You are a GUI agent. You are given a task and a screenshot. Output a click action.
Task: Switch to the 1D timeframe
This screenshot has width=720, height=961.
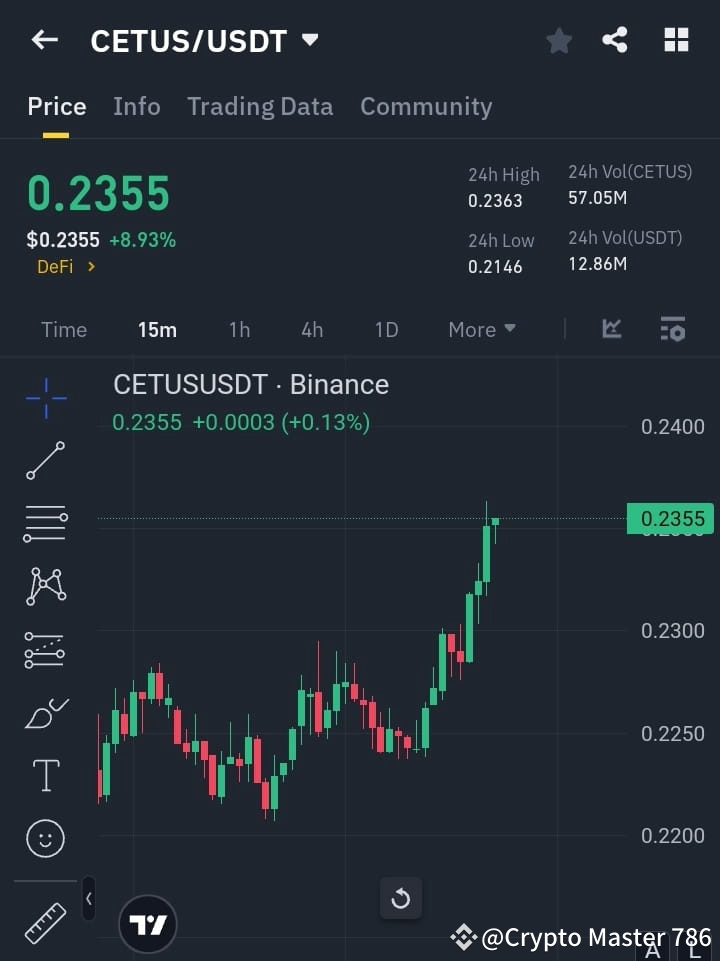[x=386, y=329]
